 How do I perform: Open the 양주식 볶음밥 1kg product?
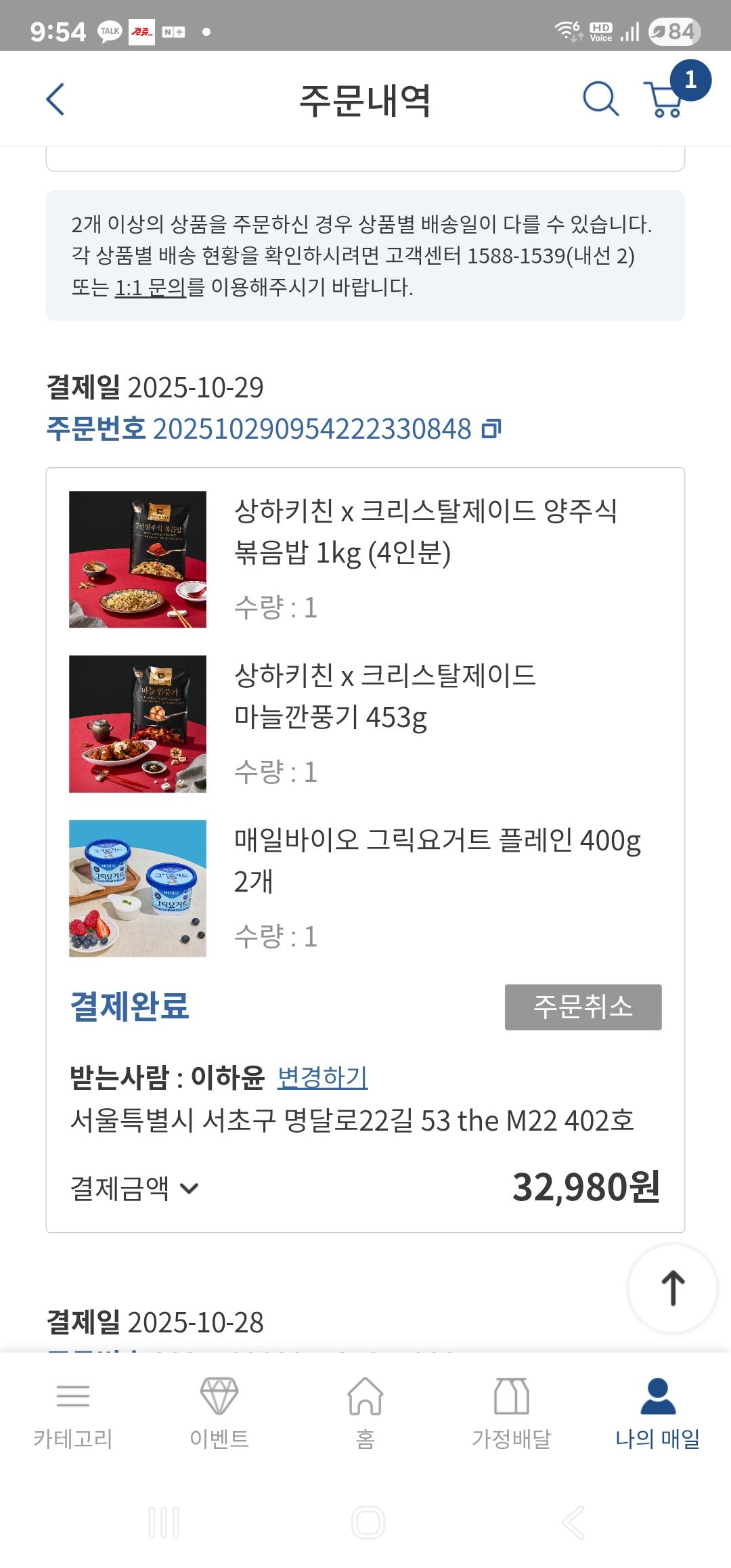coord(424,531)
